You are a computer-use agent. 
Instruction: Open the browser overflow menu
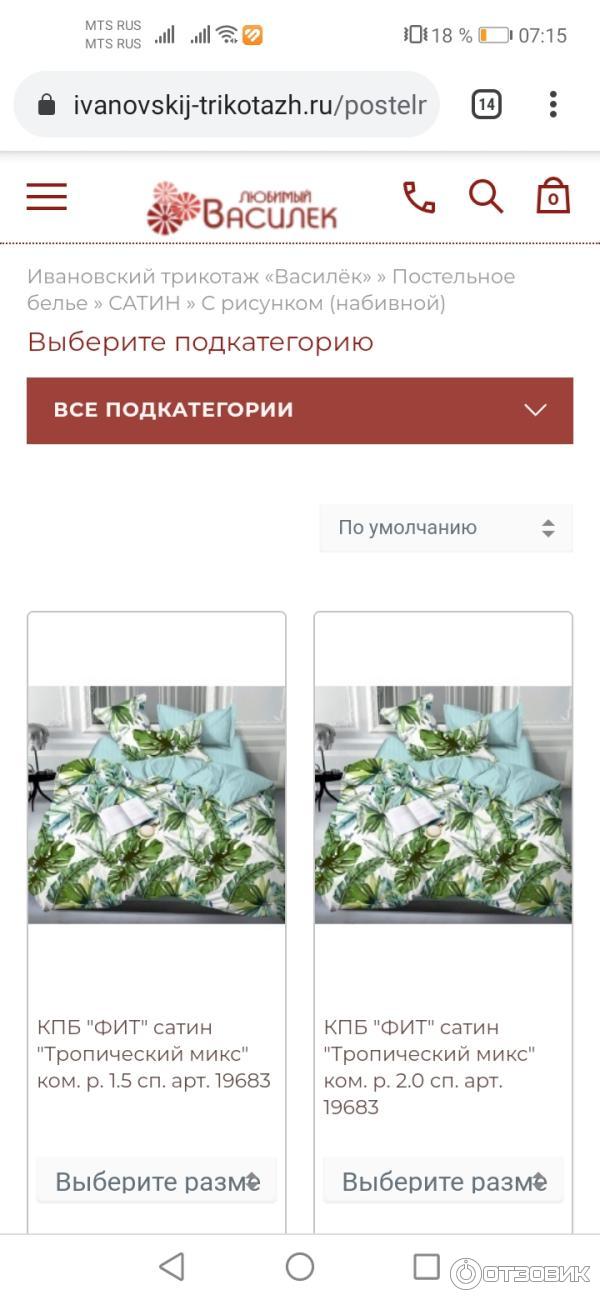(x=553, y=104)
